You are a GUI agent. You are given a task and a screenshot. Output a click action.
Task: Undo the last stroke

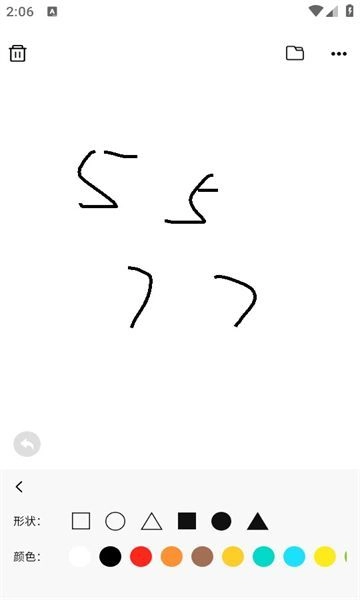click(x=27, y=444)
